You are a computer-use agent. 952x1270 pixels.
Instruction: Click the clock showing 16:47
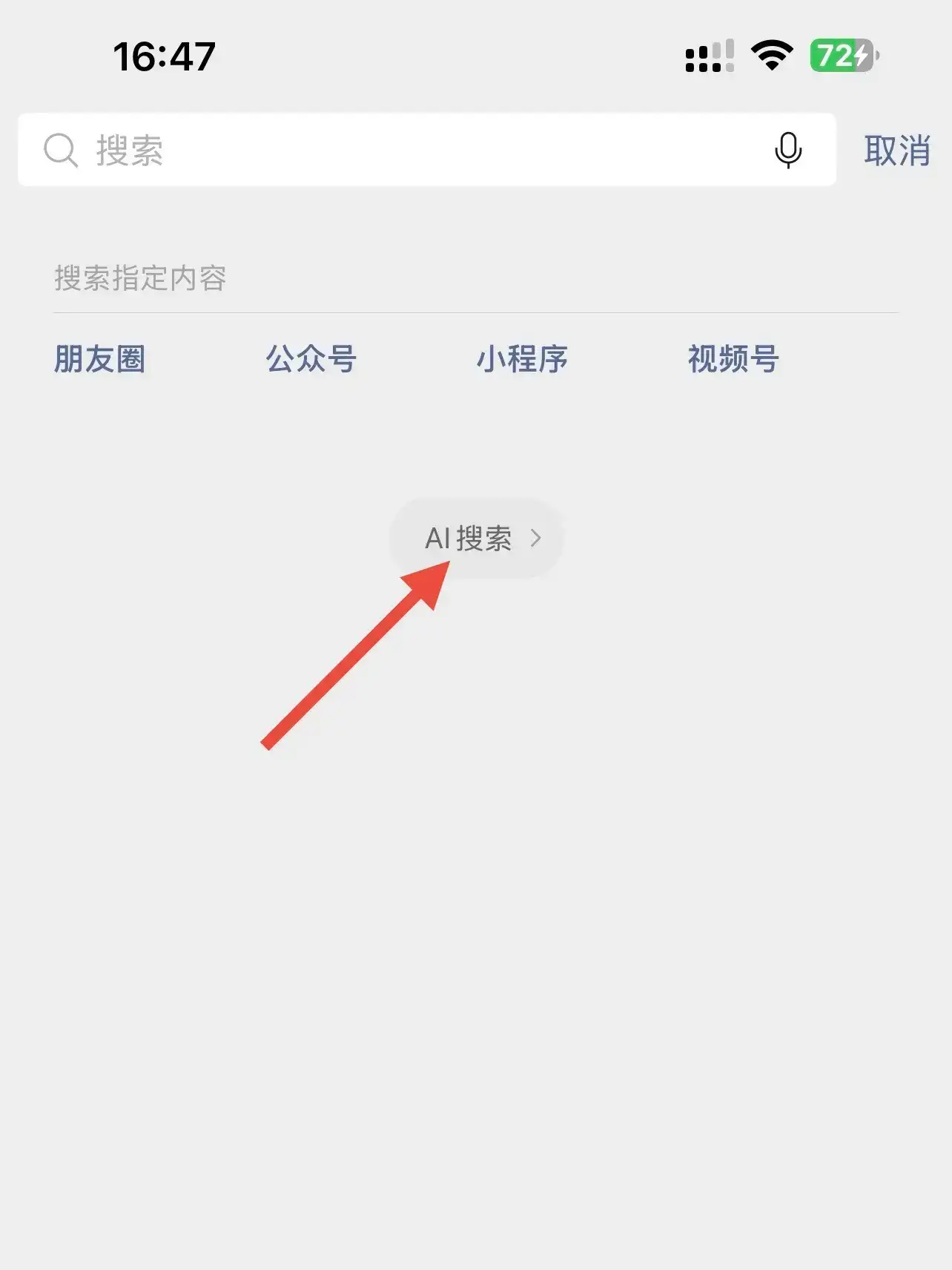tap(165, 55)
